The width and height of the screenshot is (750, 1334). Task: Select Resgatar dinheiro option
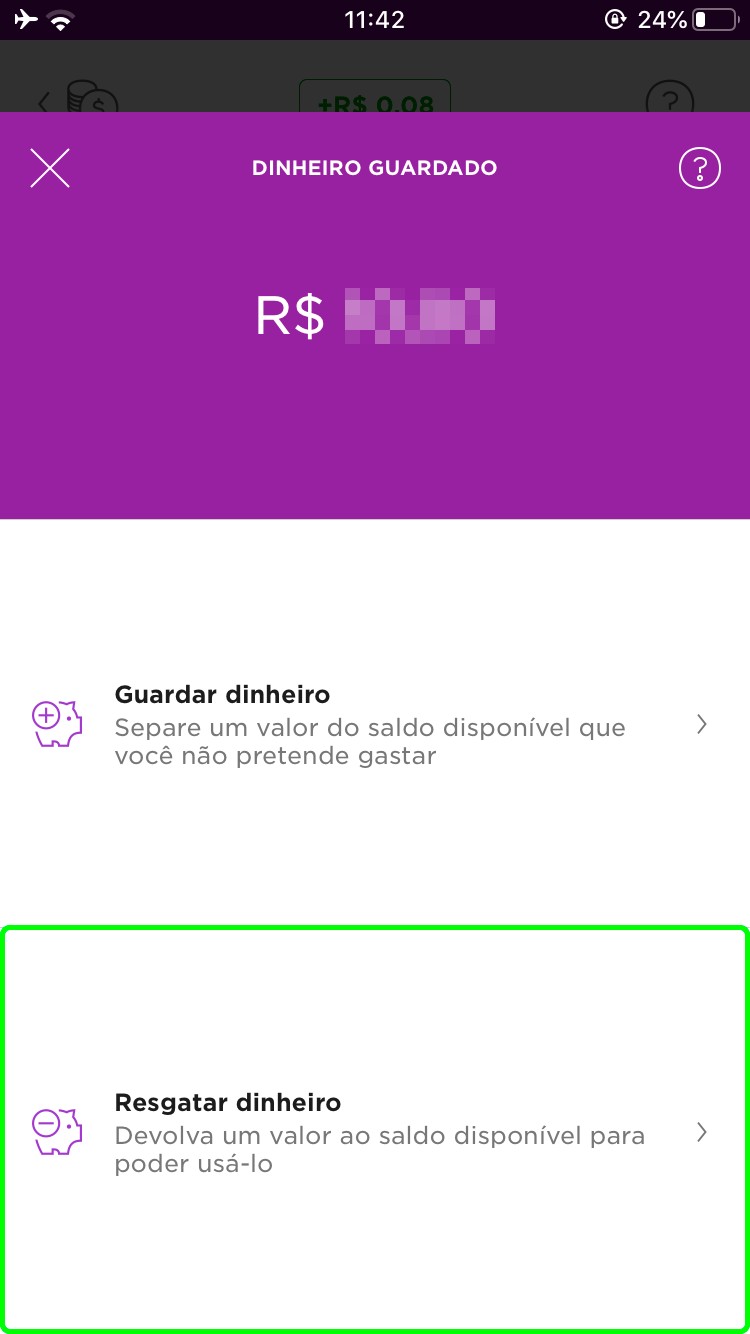click(x=374, y=1132)
